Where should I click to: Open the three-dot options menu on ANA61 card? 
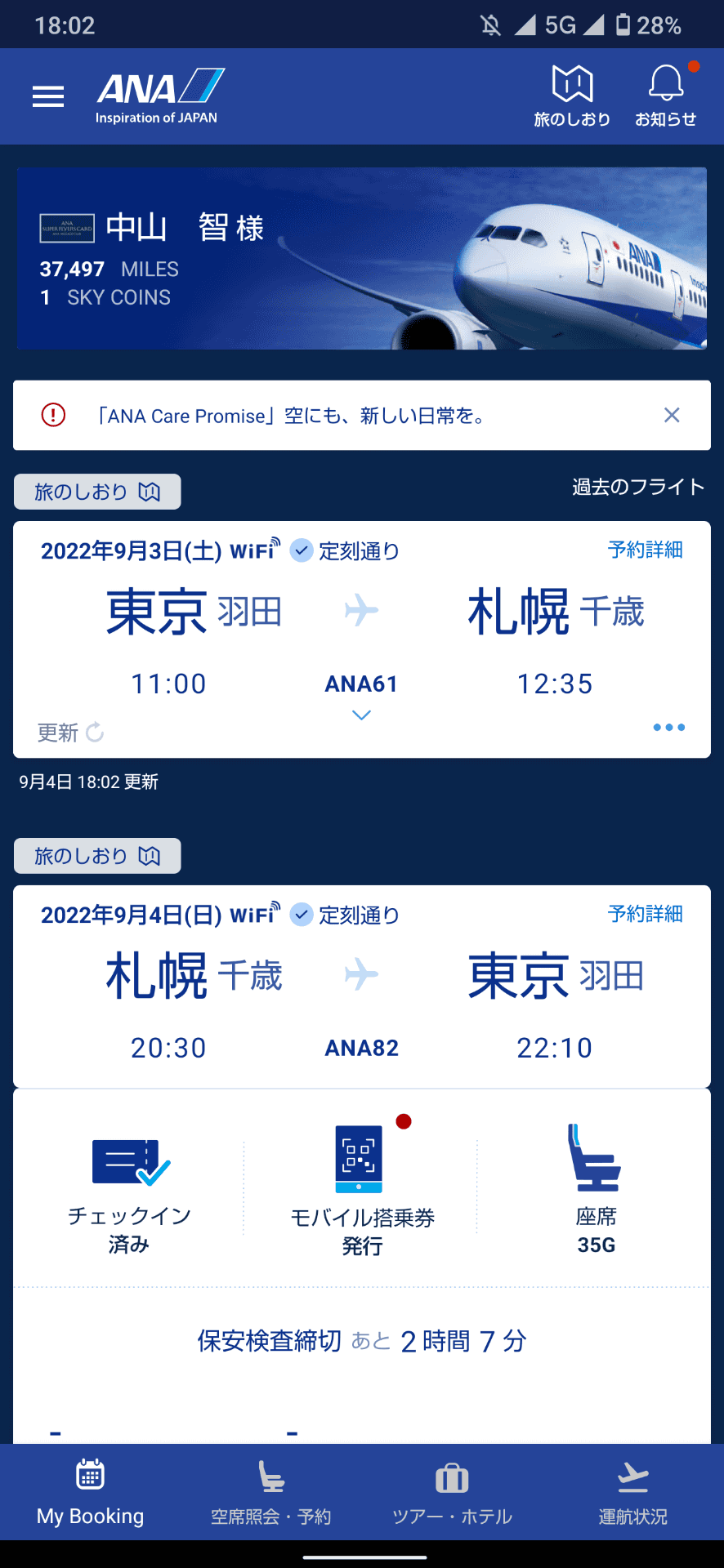[x=668, y=728]
